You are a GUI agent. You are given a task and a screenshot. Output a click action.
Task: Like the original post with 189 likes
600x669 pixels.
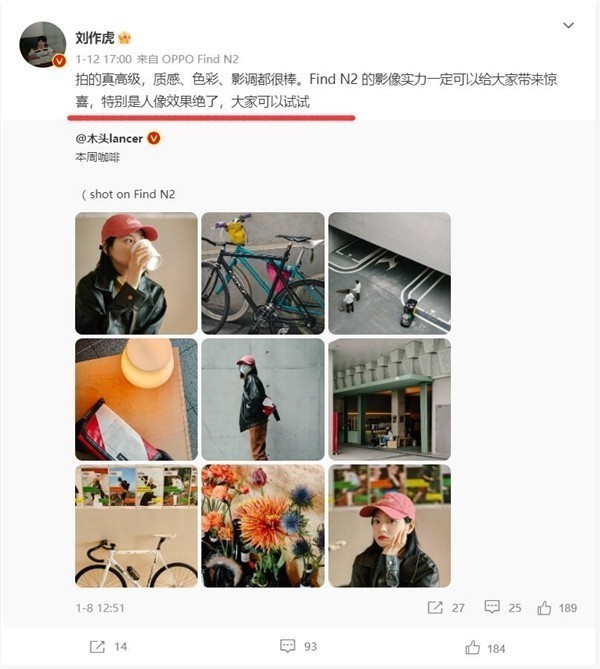point(558,607)
